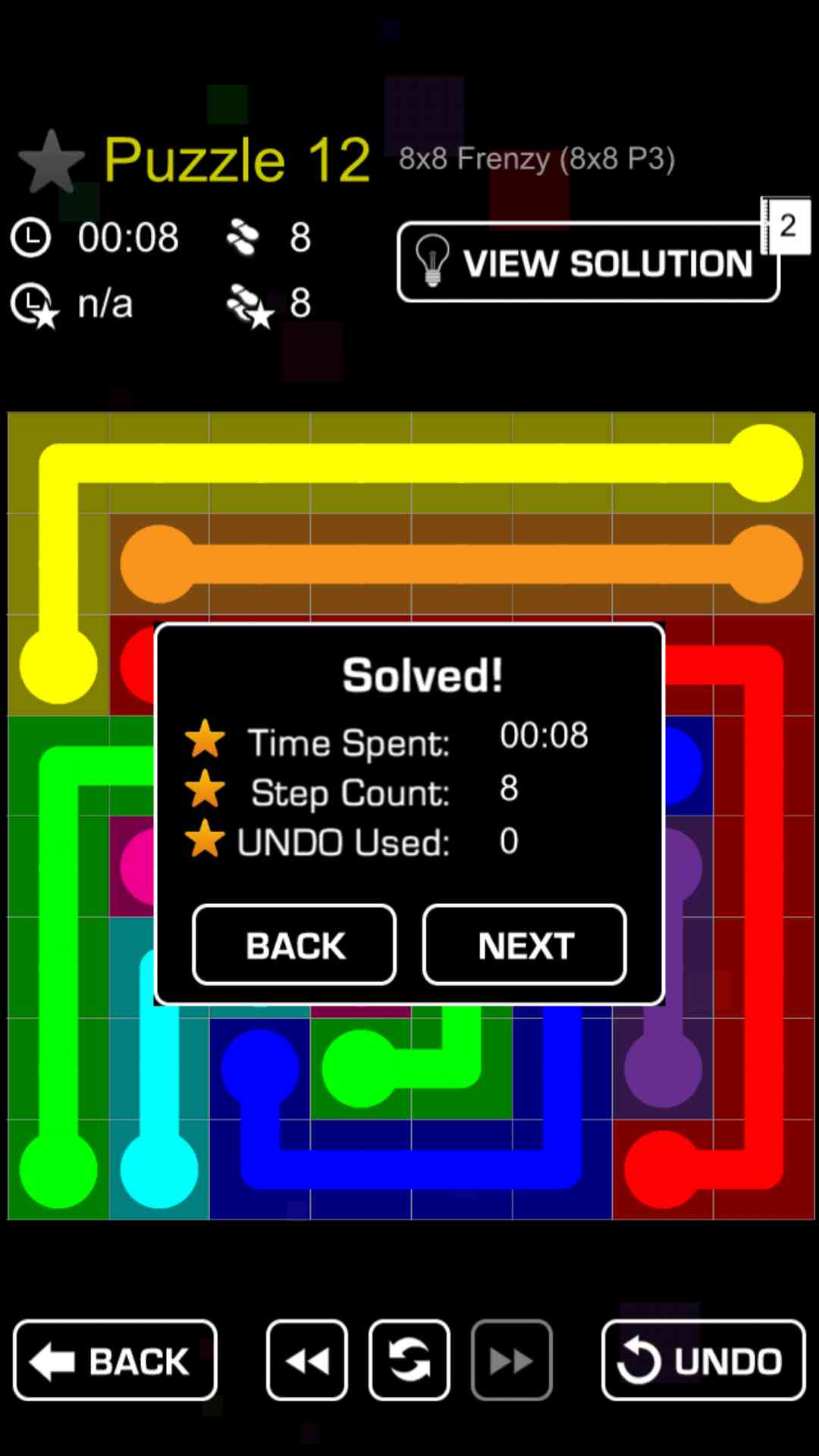This screenshot has width=819, height=1456.
Task: Tap the grey star beside Puzzle 12
Action: pyautogui.click(x=51, y=162)
